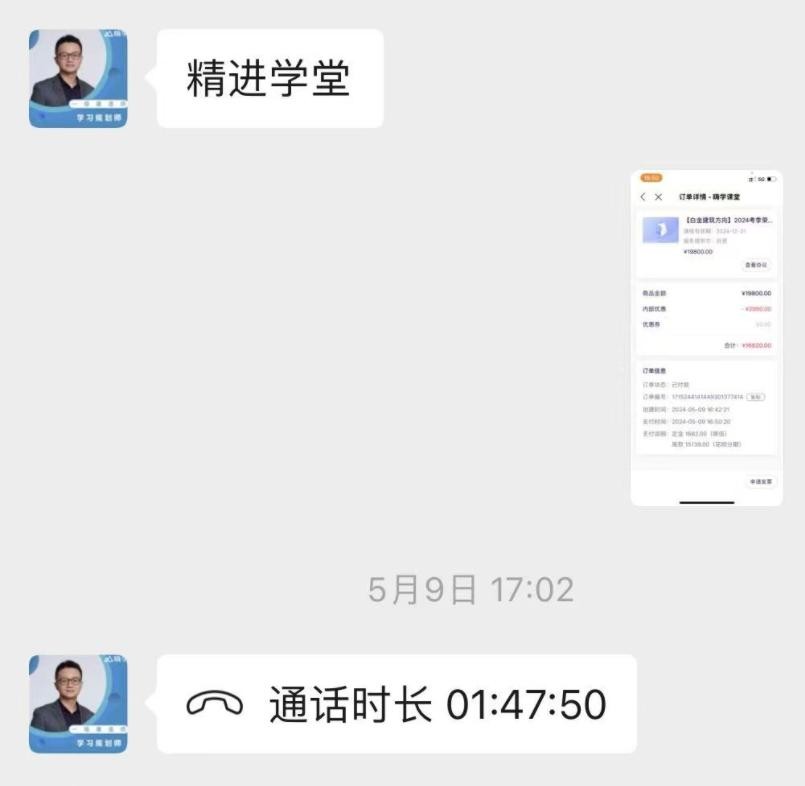Viewport: 805px width, 786px height.
Task: Open the order details screenshot image
Action: [x=706, y=337]
